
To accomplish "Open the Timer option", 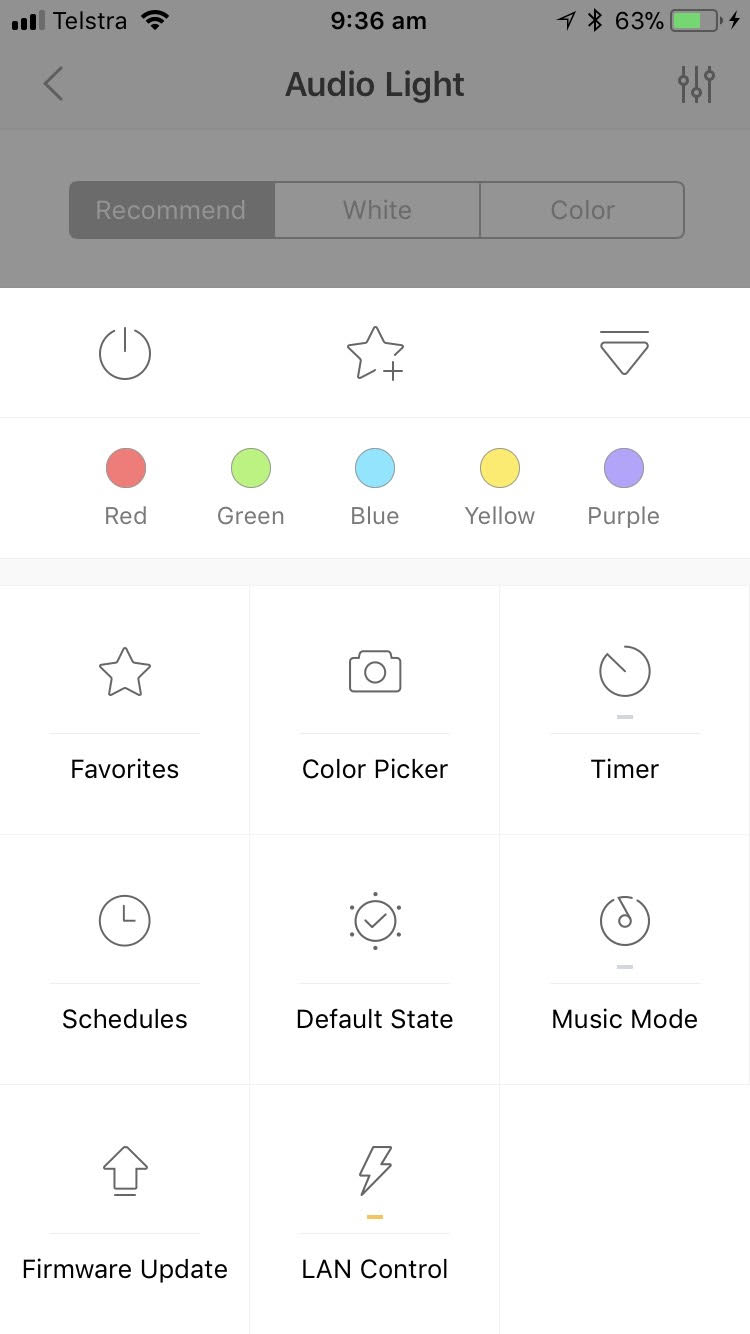I will (625, 710).
